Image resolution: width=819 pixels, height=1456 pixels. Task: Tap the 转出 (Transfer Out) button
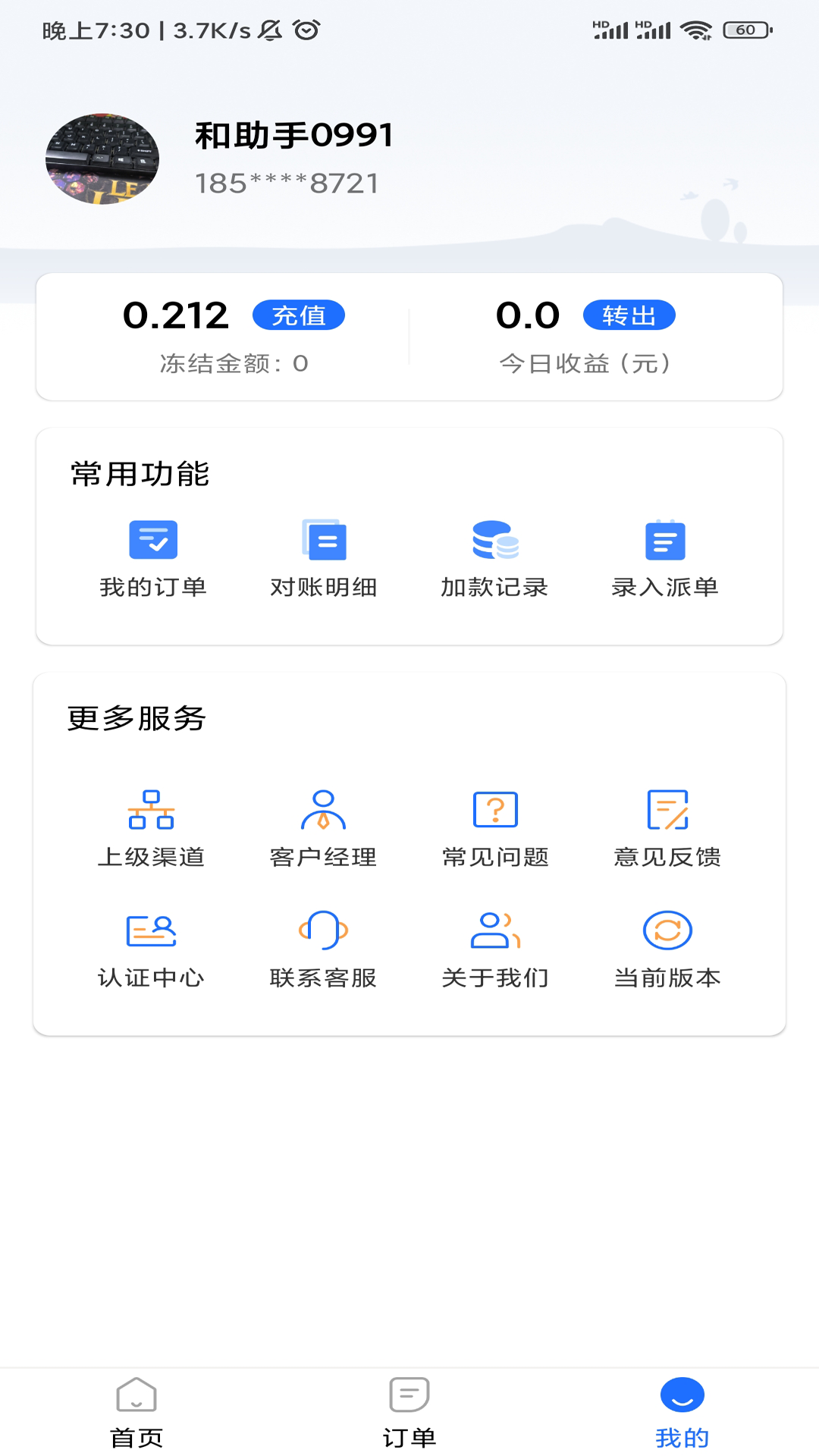tap(629, 315)
